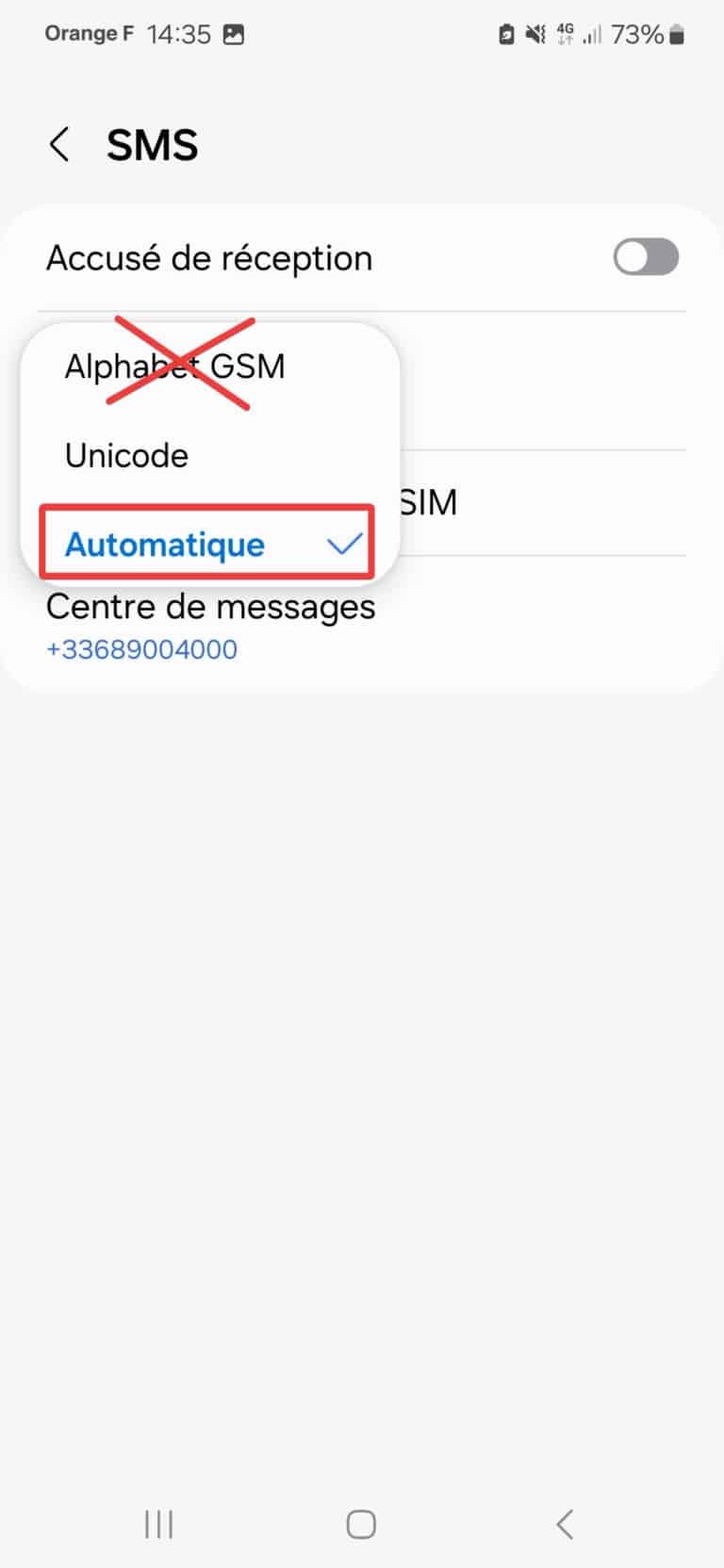Confirm Automatique is selected via its checkmark
The width and height of the screenshot is (724, 1568).
coord(345,543)
